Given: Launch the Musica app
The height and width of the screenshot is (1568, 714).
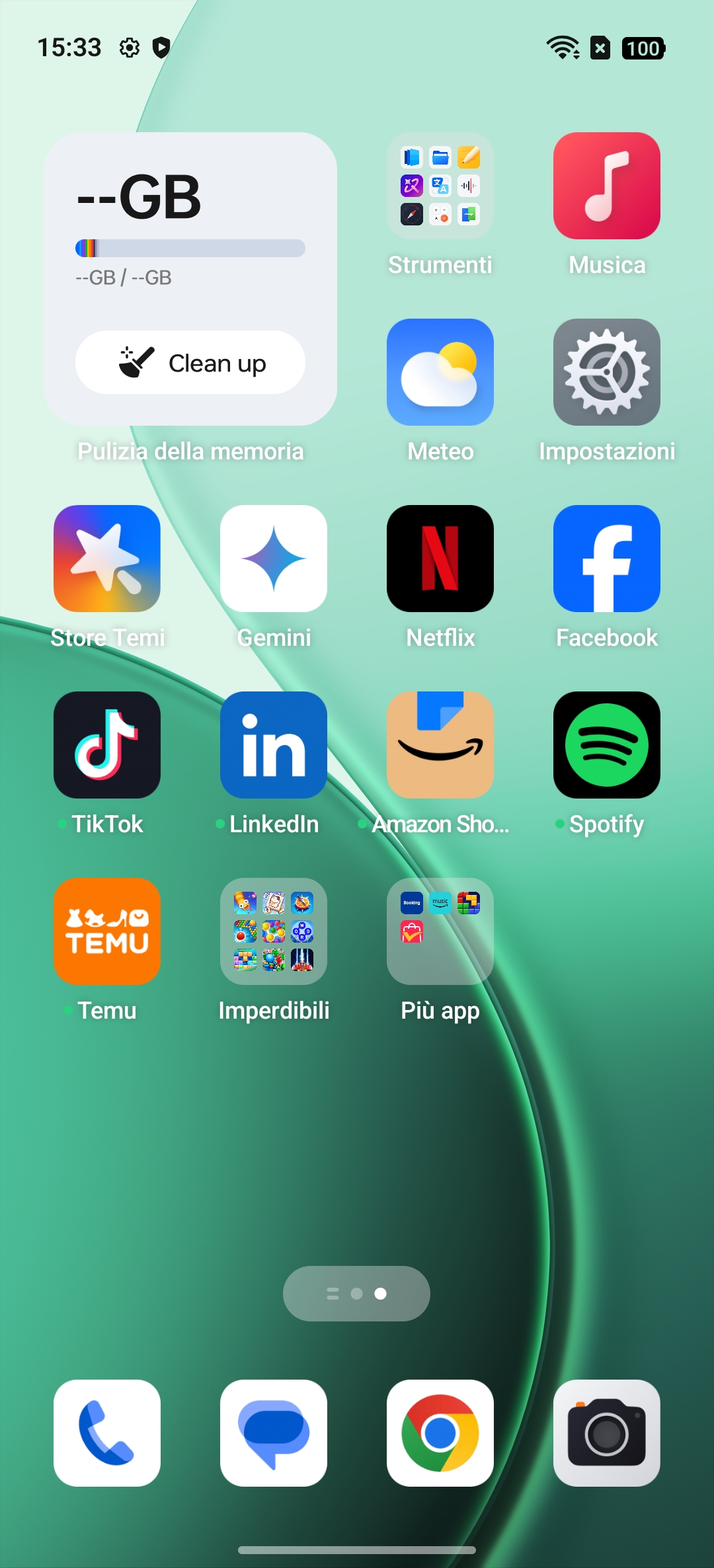Looking at the screenshot, I should coord(607,186).
